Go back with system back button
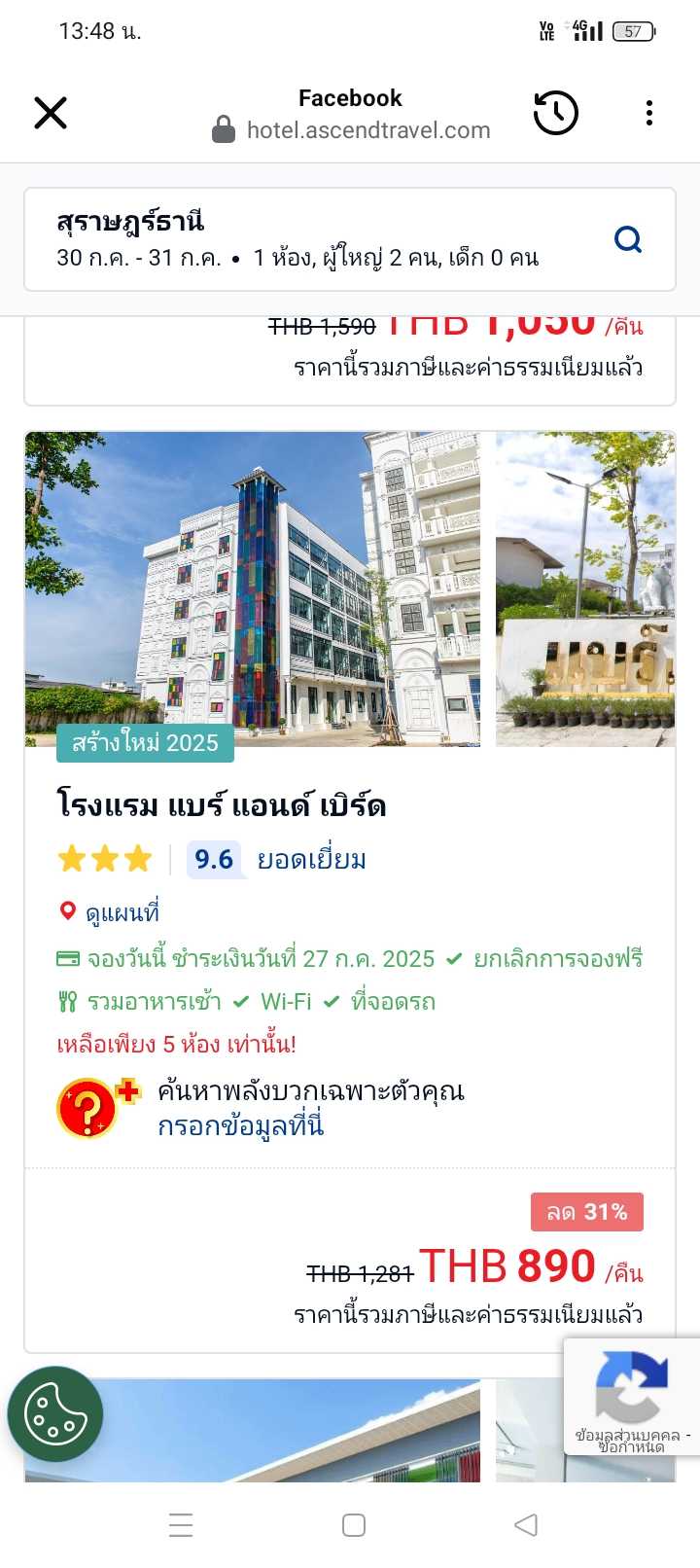Screen dimensions: 700x1568 [525, 1524]
